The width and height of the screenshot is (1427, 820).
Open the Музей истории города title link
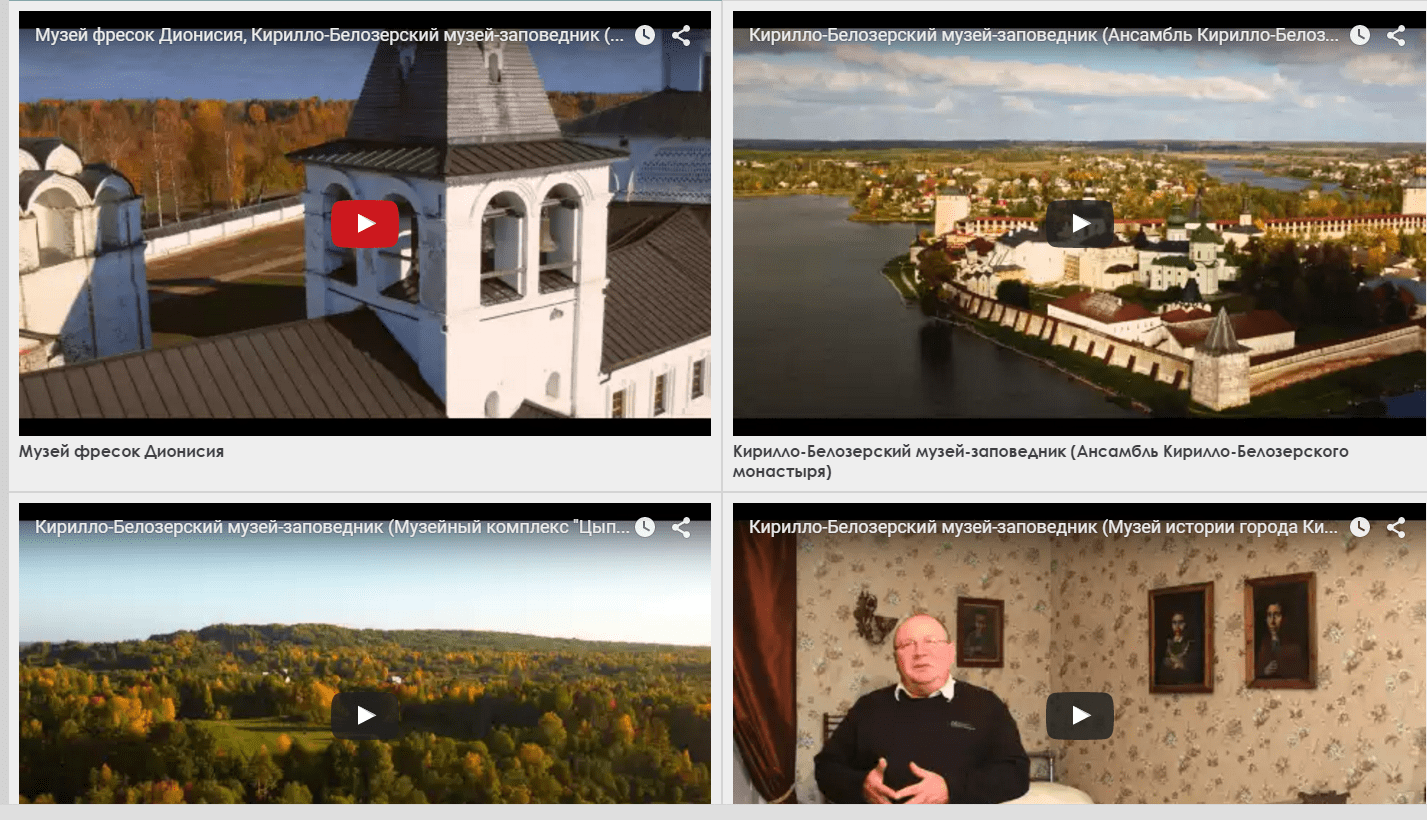tap(1043, 527)
